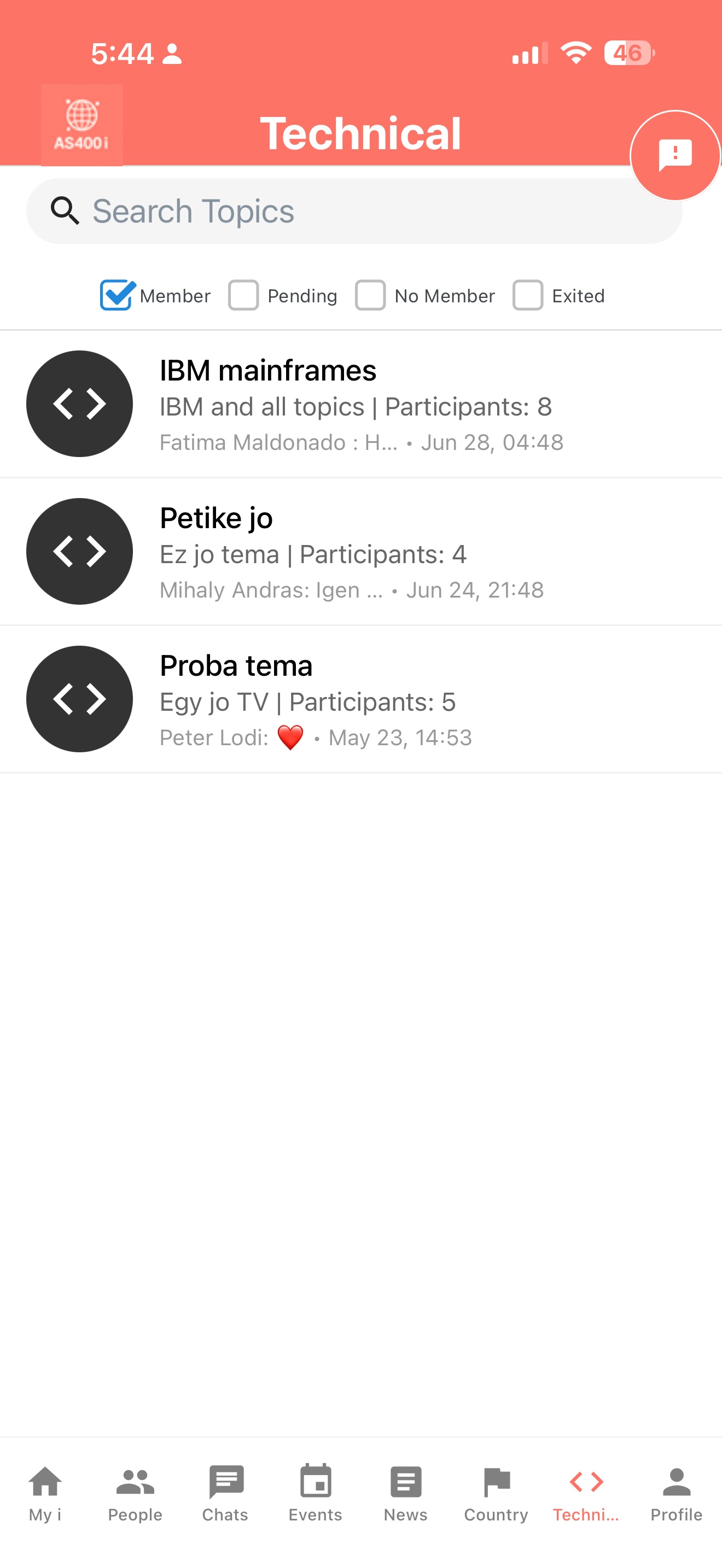The height and width of the screenshot is (1568, 722).
Task: Uncheck the Member filter checkbox
Action: click(117, 295)
